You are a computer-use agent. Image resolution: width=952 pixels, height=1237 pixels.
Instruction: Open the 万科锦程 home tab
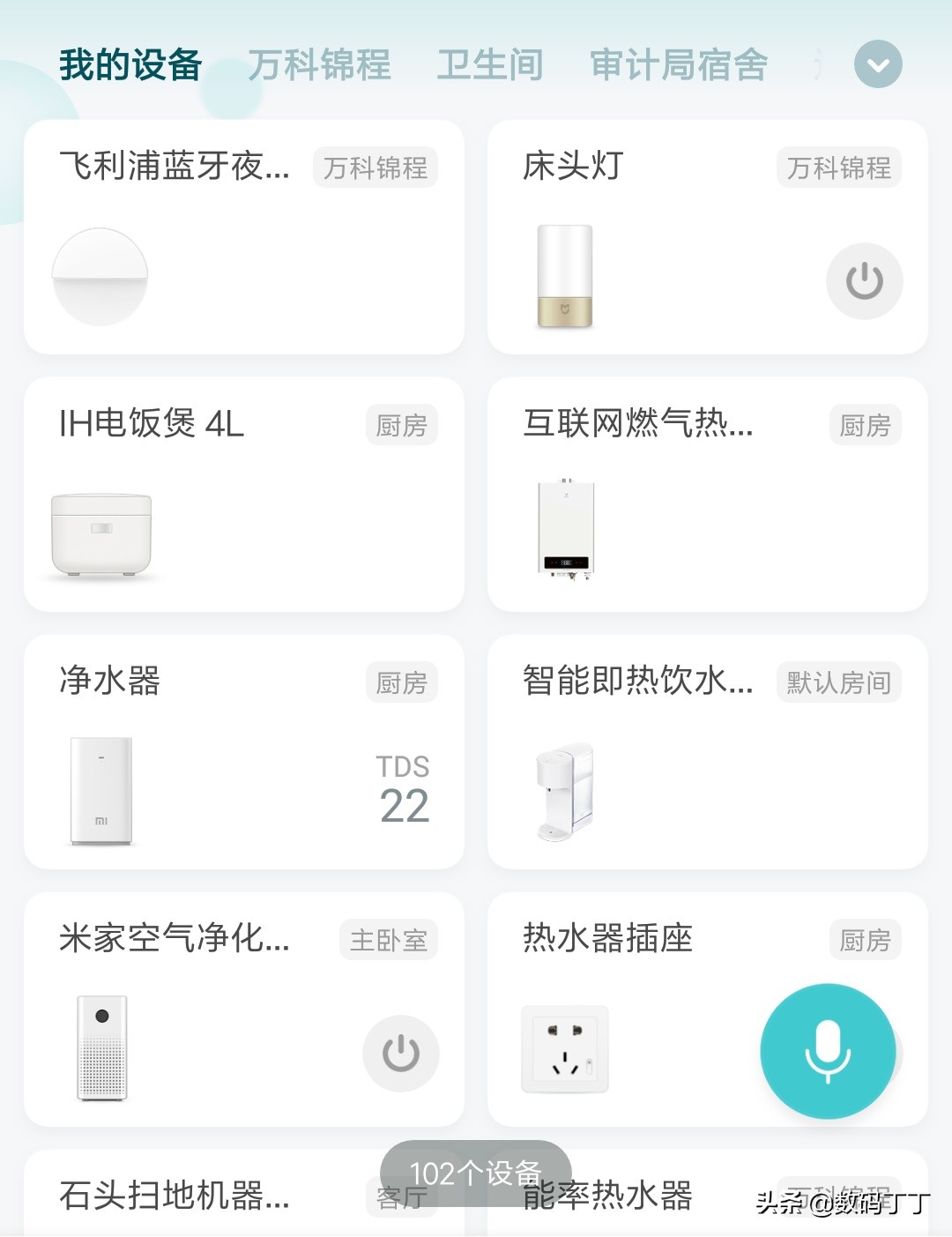point(319,64)
